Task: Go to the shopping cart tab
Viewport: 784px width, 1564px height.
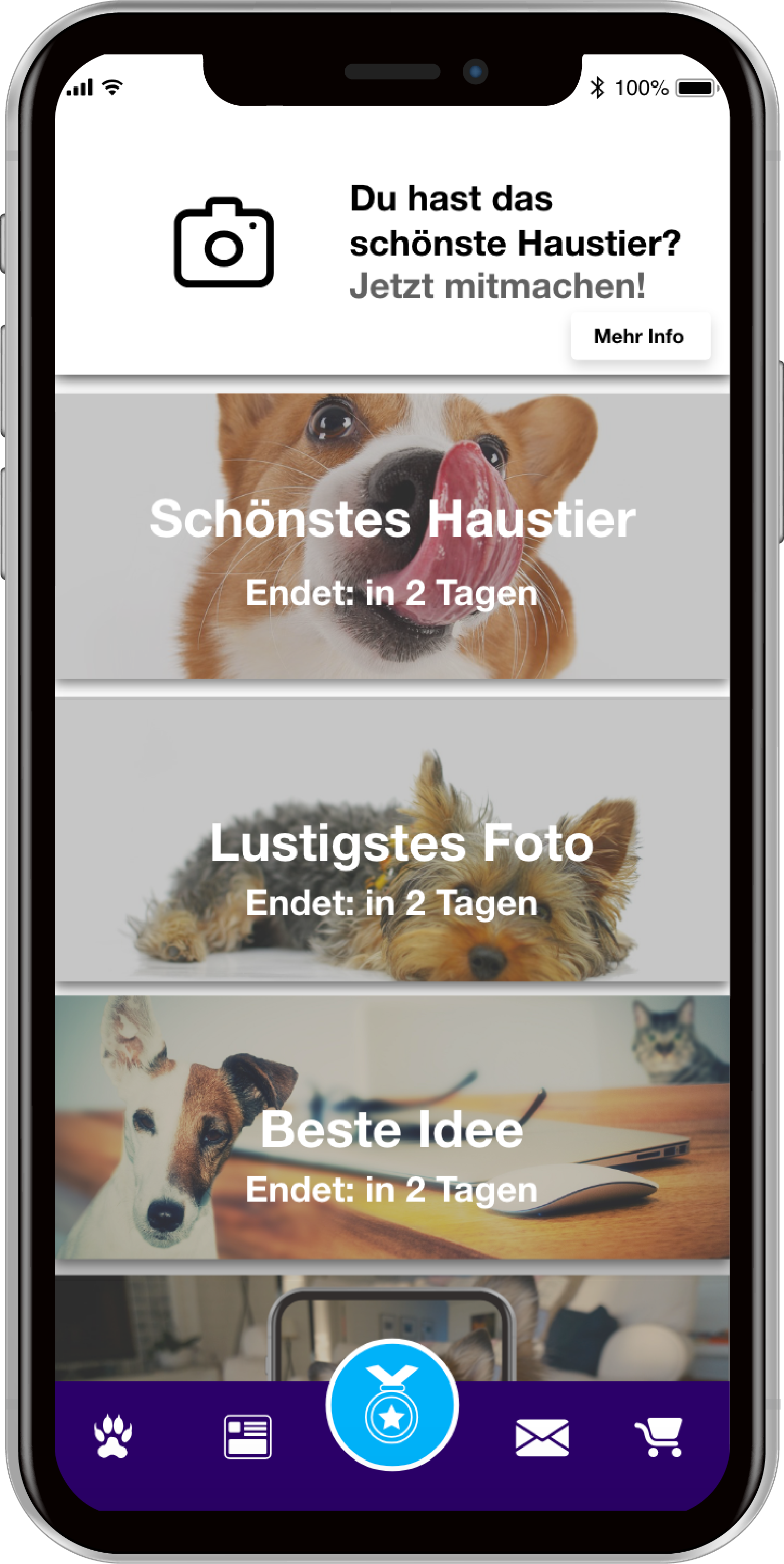Action: 660,1437
